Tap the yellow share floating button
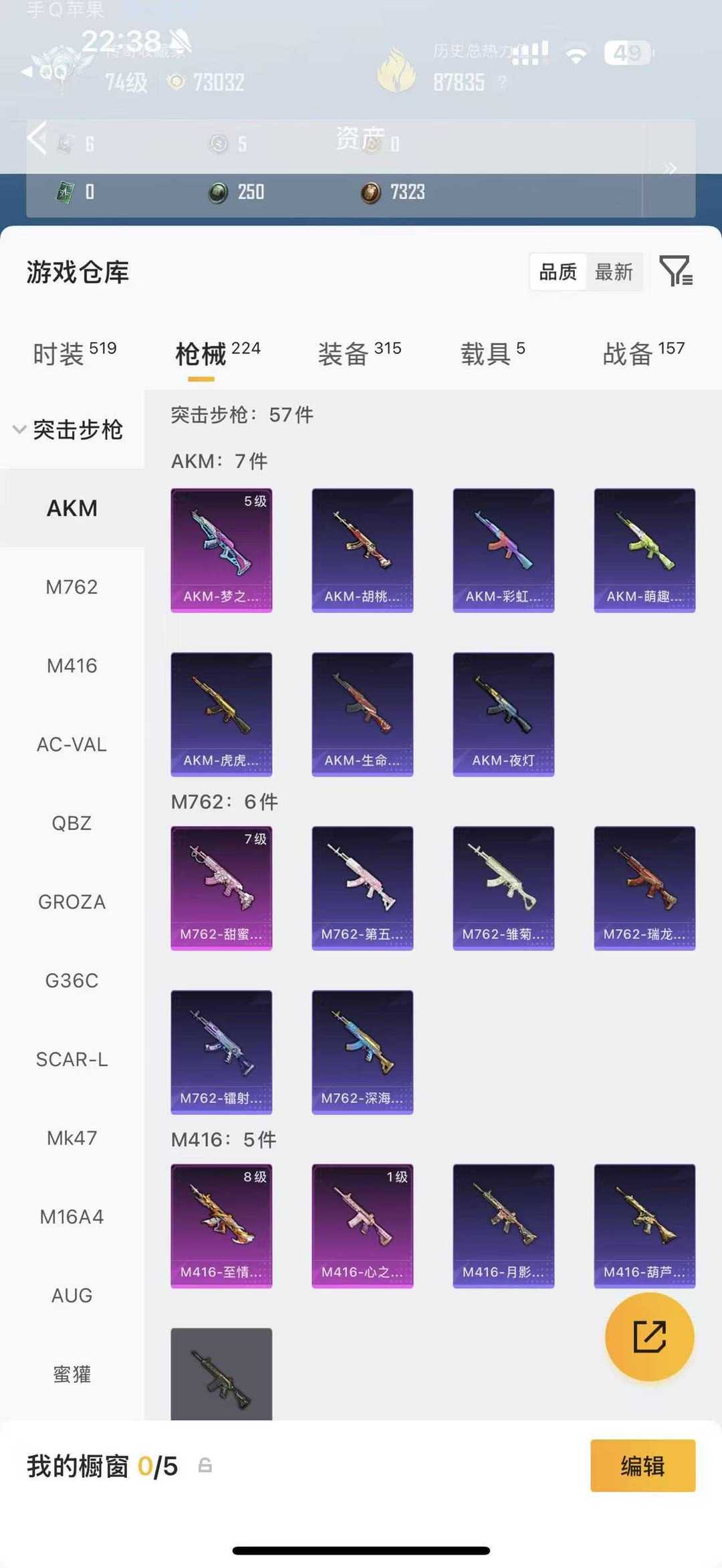 tap(649, 1337)
